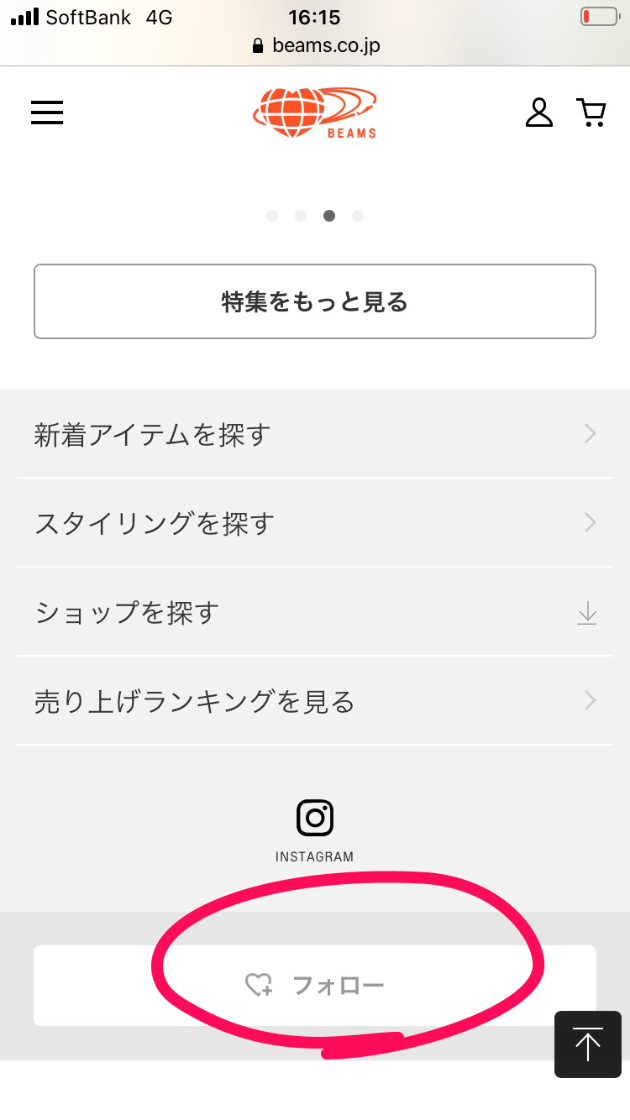Tap 特集をもっと見る button
The image size is (630, 1120).
(315, 301)
